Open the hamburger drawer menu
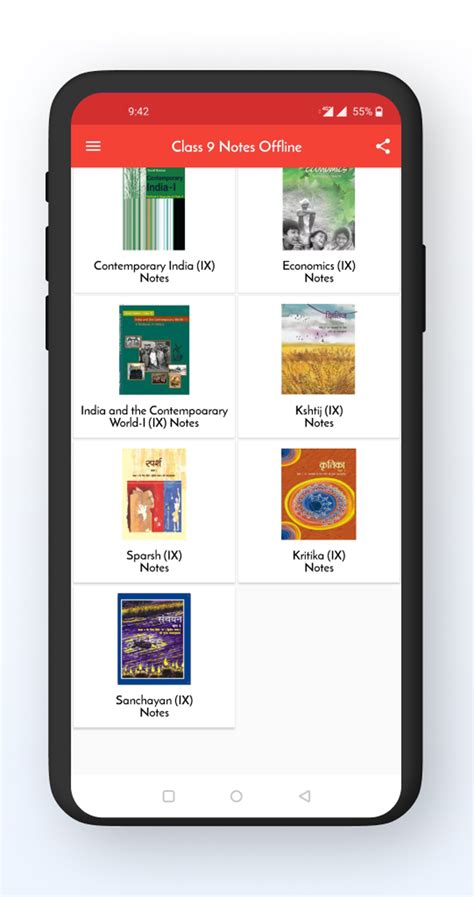 [93, 146]
